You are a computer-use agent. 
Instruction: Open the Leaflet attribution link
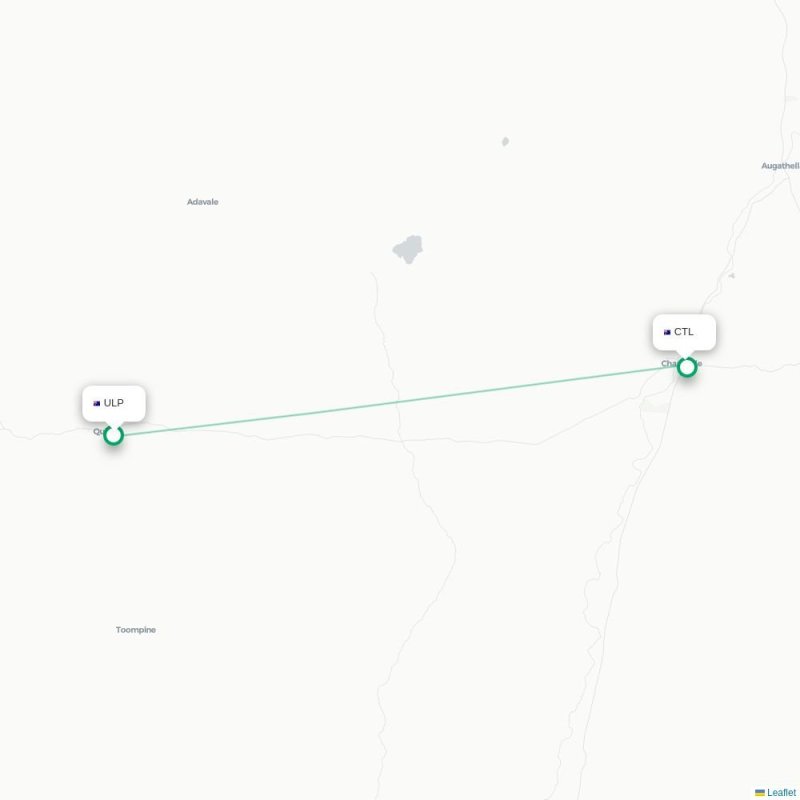point(781,792)
